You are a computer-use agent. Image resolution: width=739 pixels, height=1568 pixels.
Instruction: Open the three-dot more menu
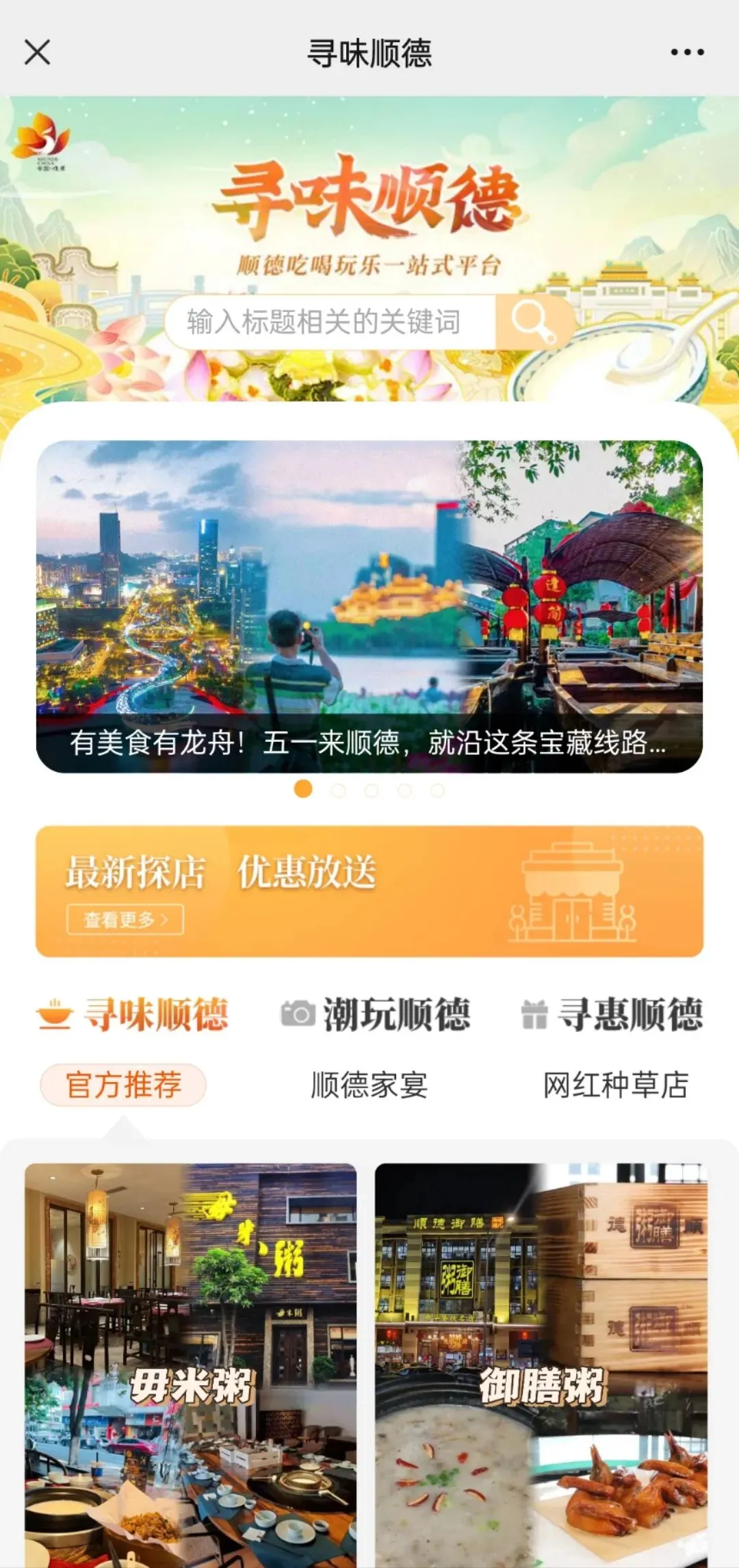tap(687, 52)
